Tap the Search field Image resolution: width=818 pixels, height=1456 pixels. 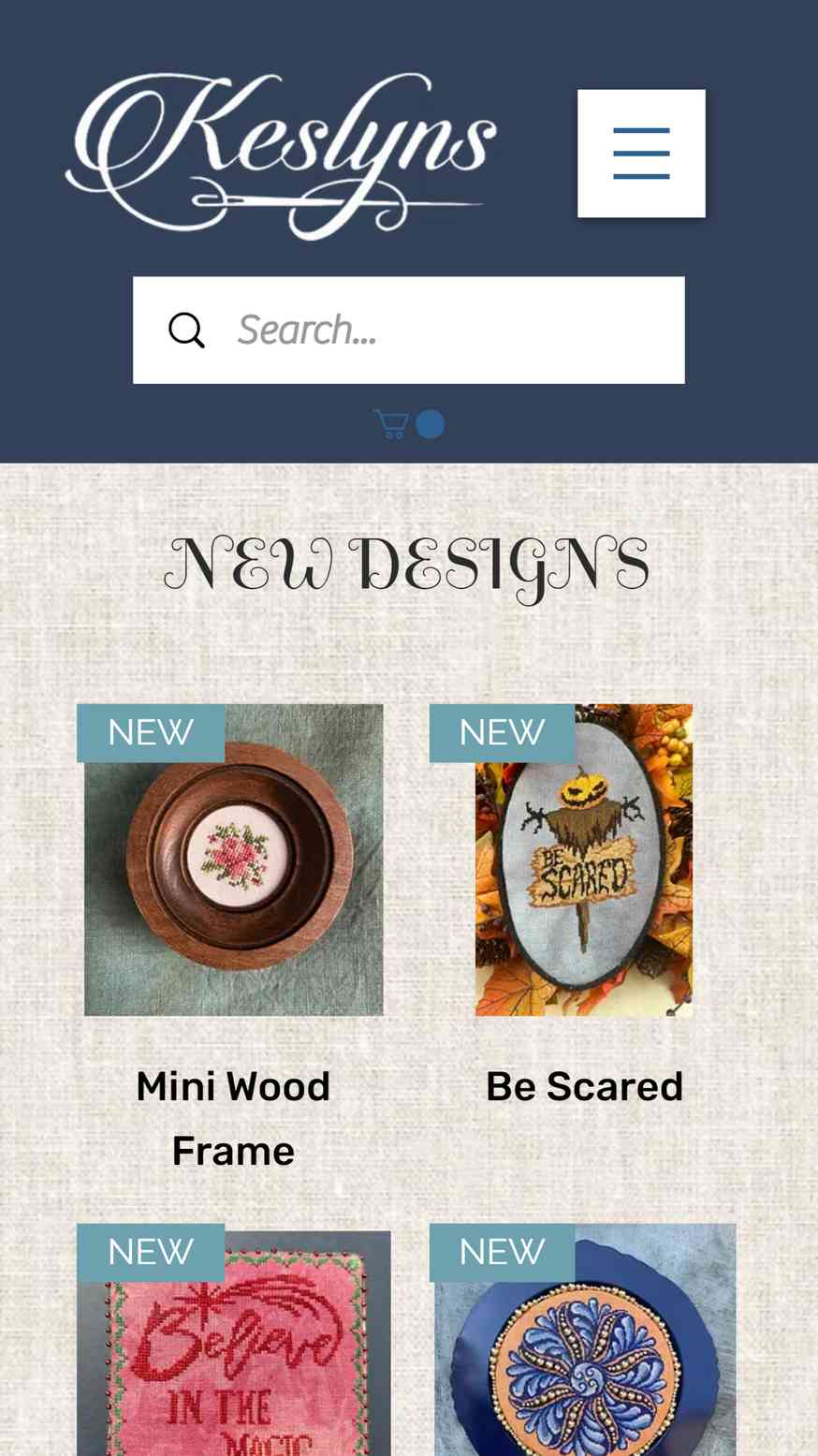tap(440, 330)
